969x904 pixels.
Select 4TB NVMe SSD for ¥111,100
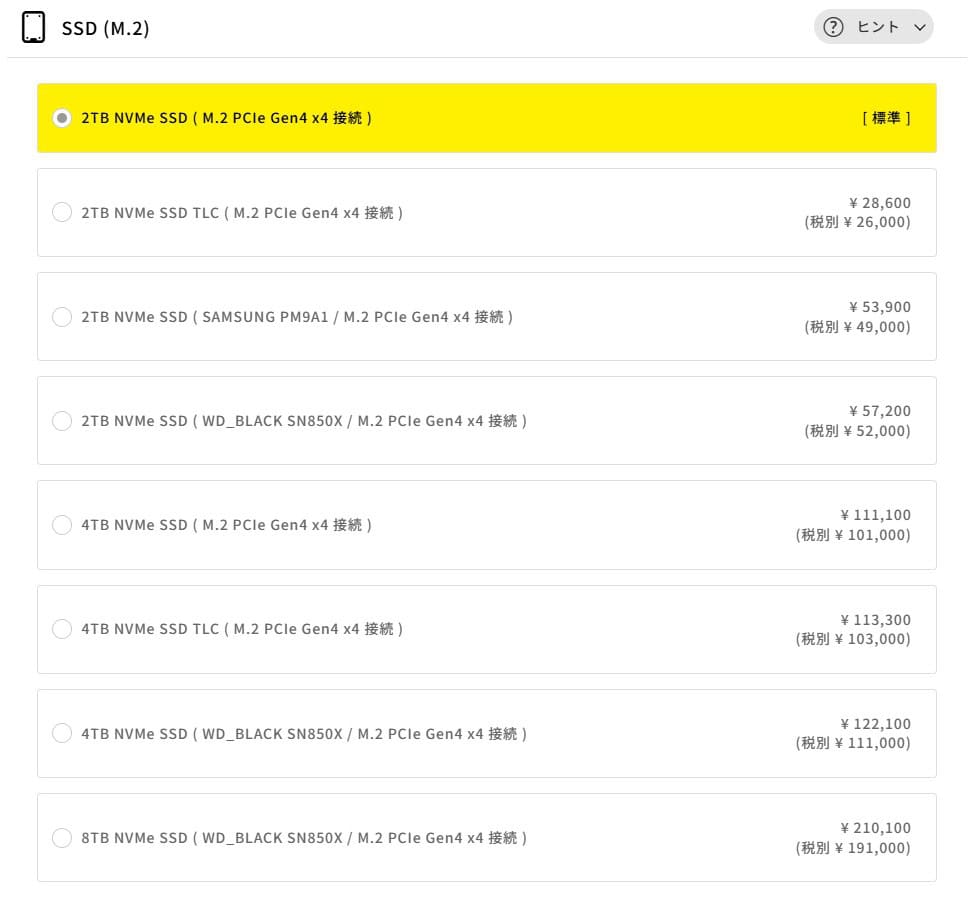click(x=62, y=525)
